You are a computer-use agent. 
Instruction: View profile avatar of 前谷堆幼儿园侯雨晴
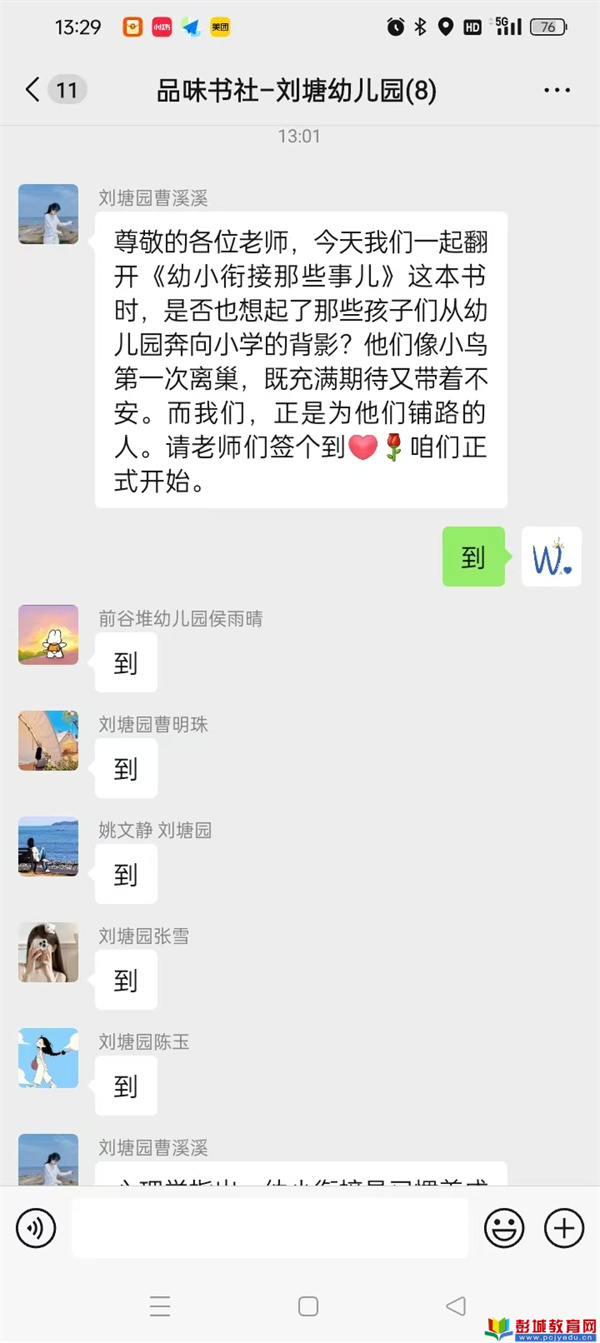click(x=48, y=635)
